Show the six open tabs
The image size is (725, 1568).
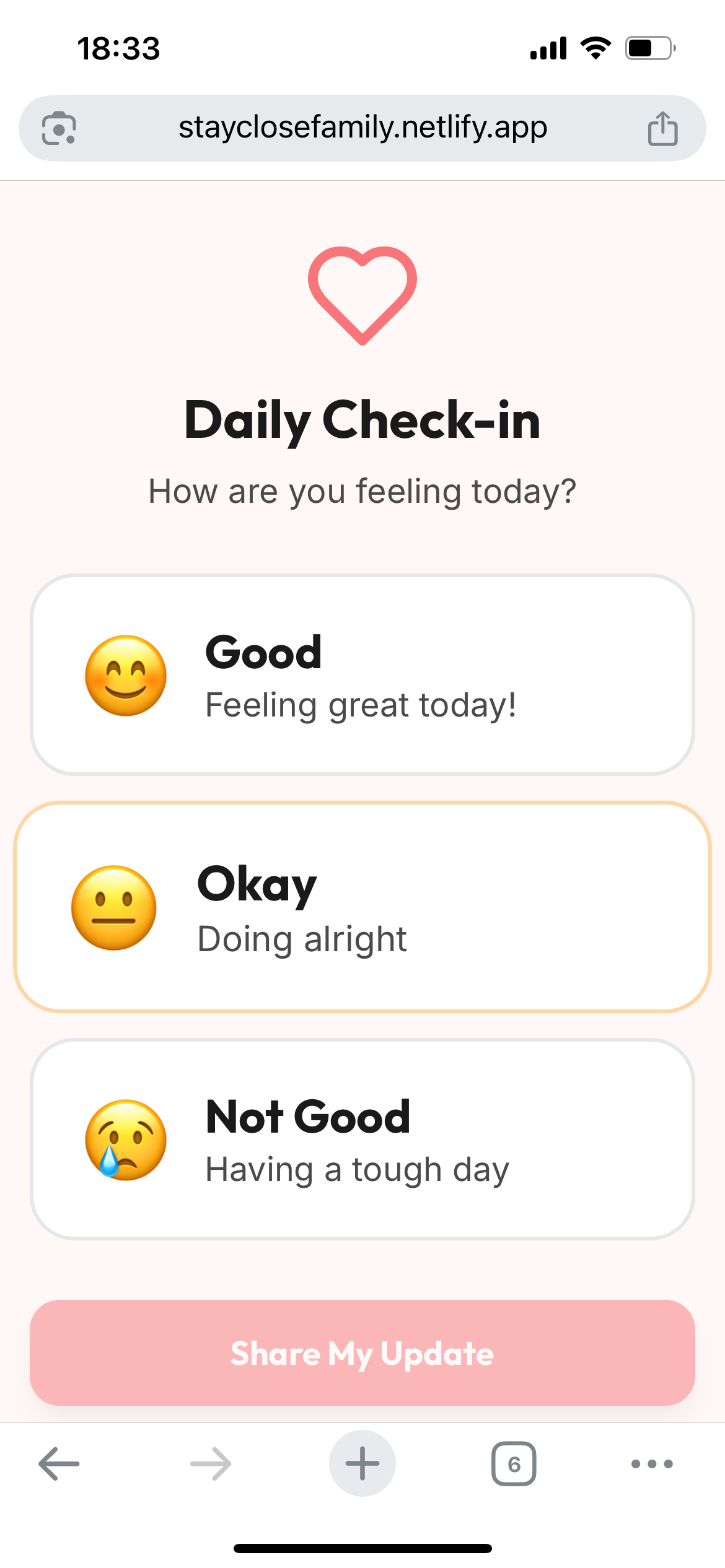[514, 1464]
